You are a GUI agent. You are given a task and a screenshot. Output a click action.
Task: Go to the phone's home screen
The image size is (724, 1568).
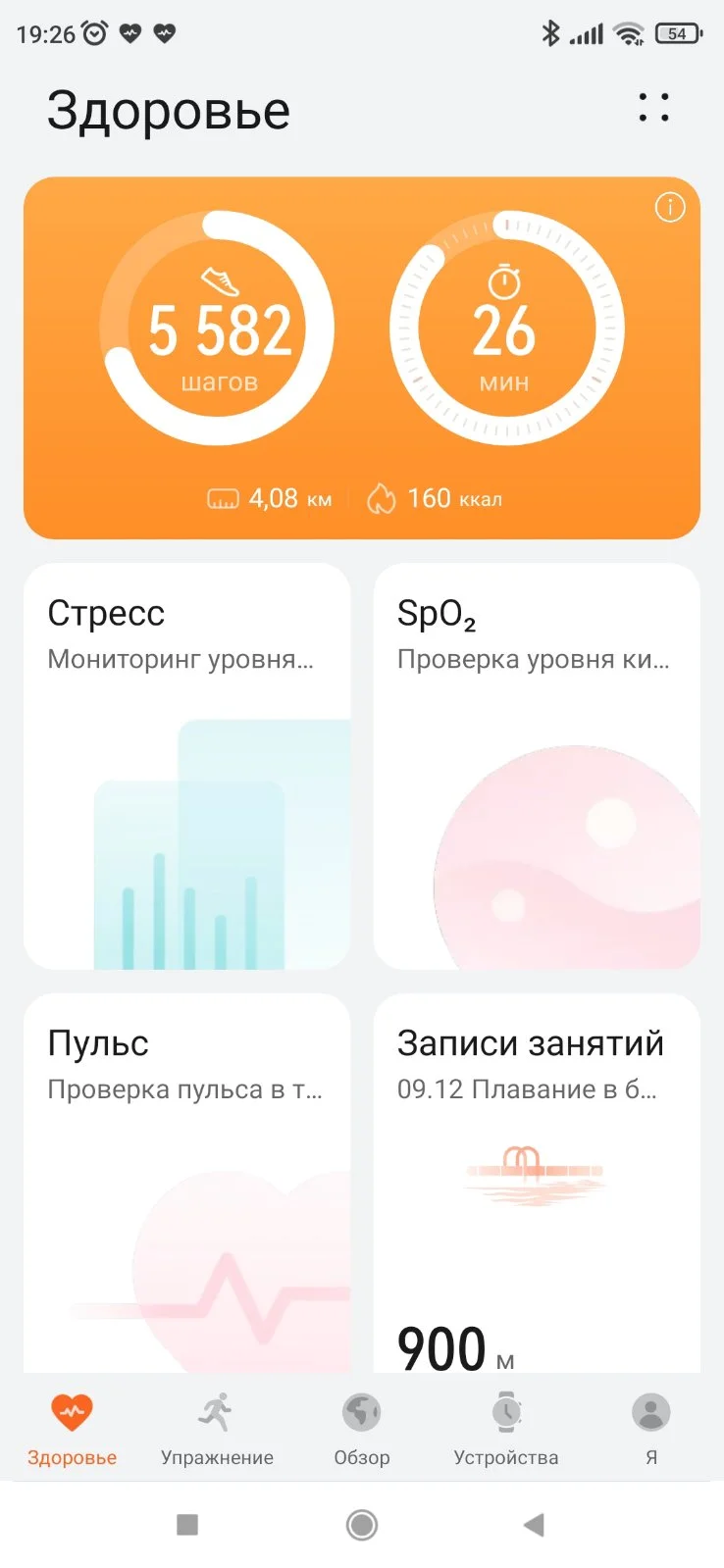tap(362, 1524)
